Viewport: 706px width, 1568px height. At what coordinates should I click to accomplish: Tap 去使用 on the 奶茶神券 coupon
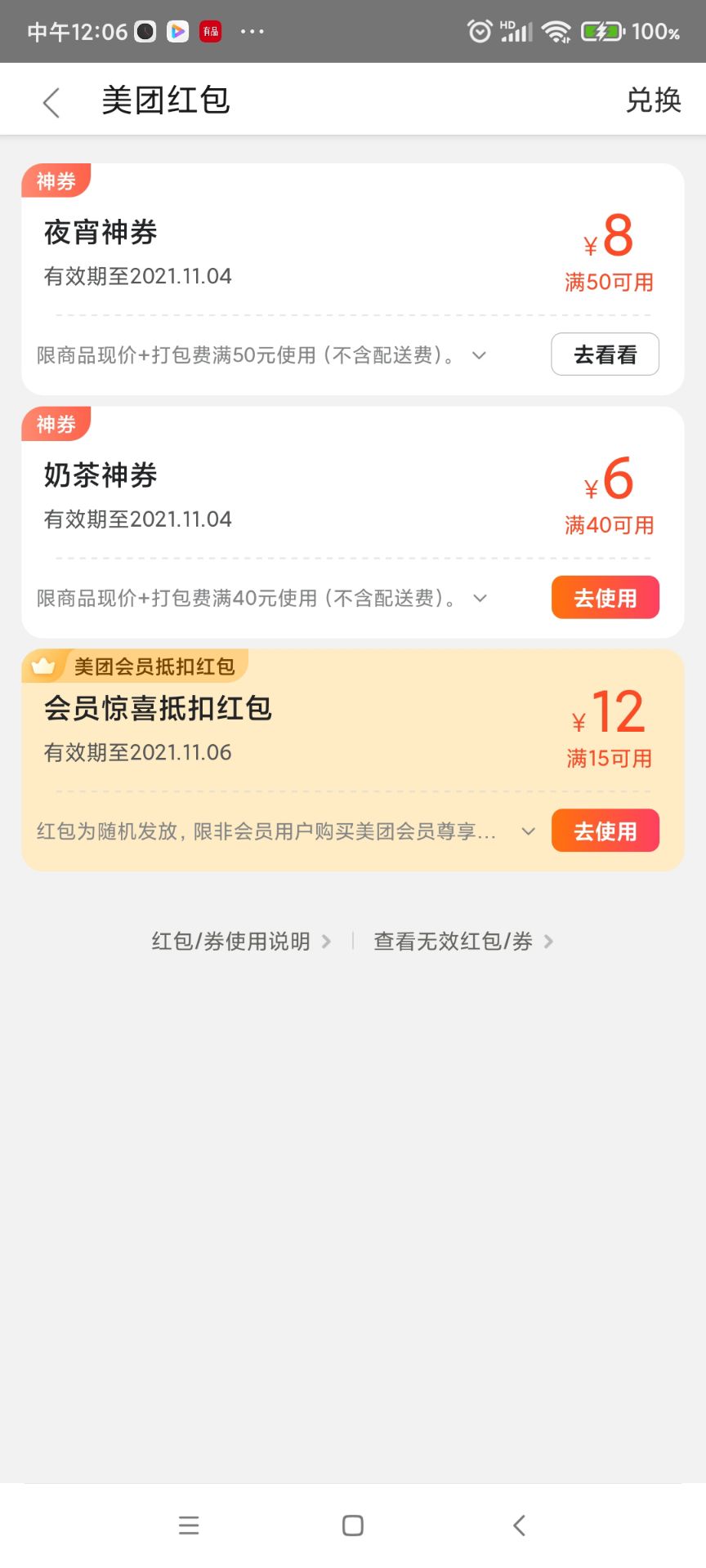[x=605, y=598]
